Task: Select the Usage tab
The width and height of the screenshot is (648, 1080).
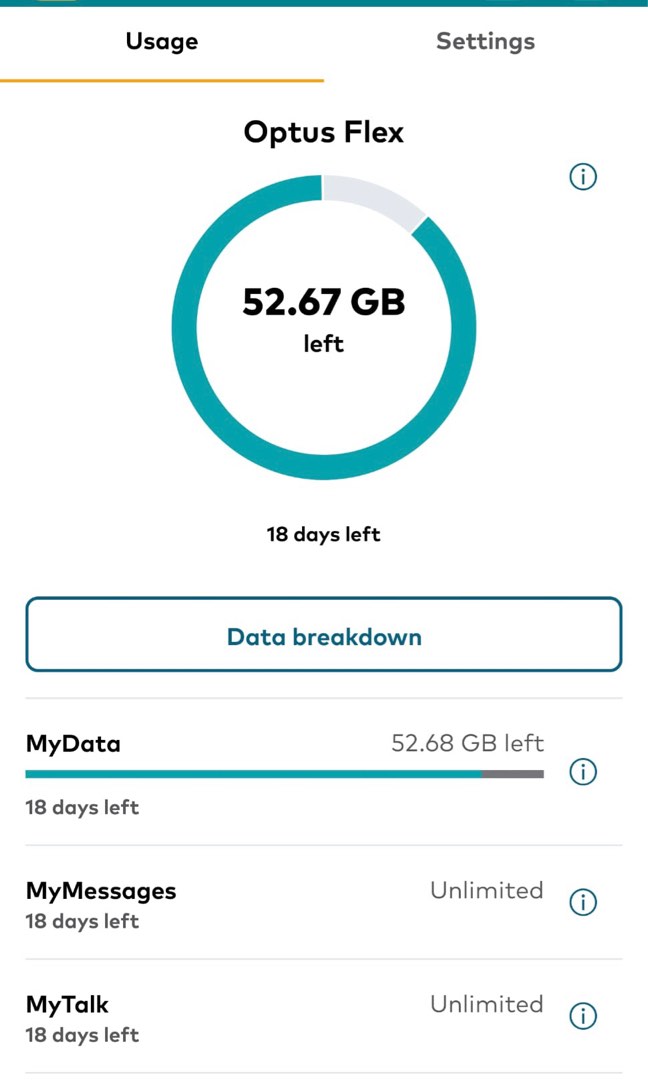Action: coord(162,41)
